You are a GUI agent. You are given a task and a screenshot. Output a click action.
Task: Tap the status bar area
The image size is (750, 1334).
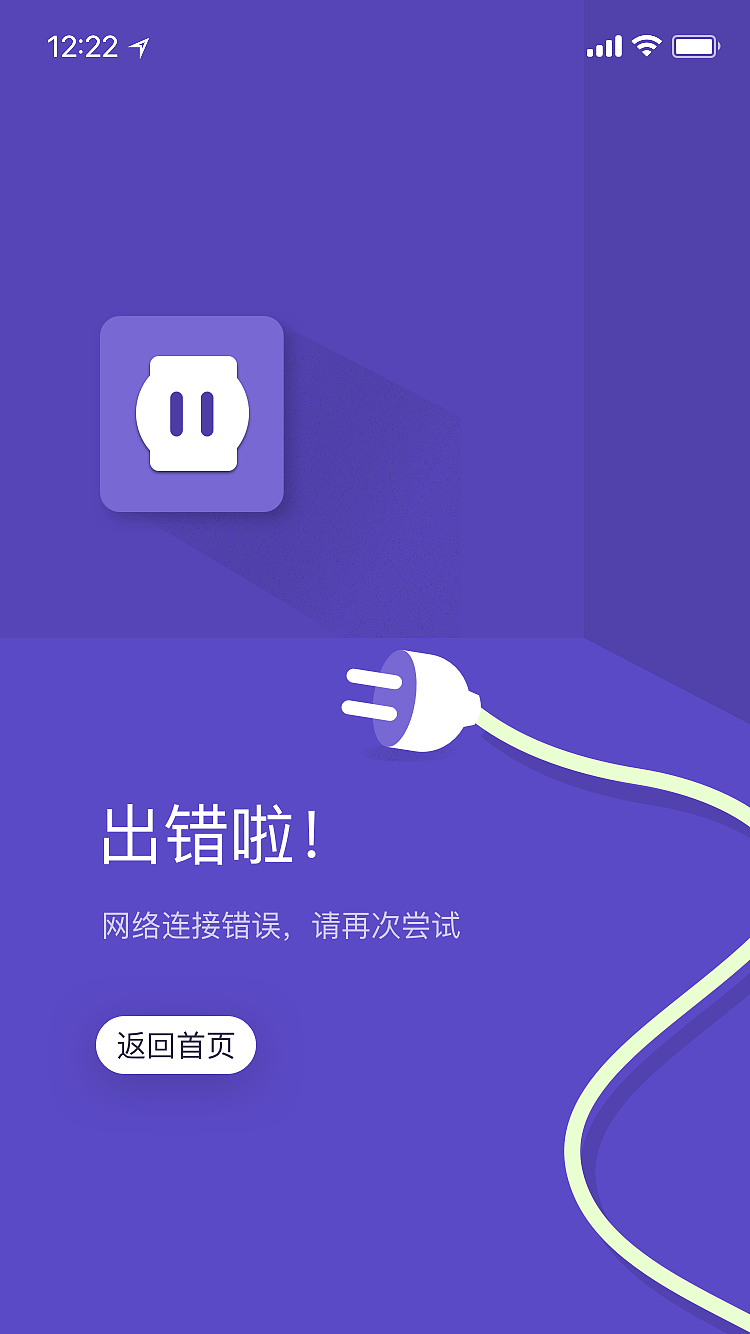pyautogui.click(x=375, y=45)
